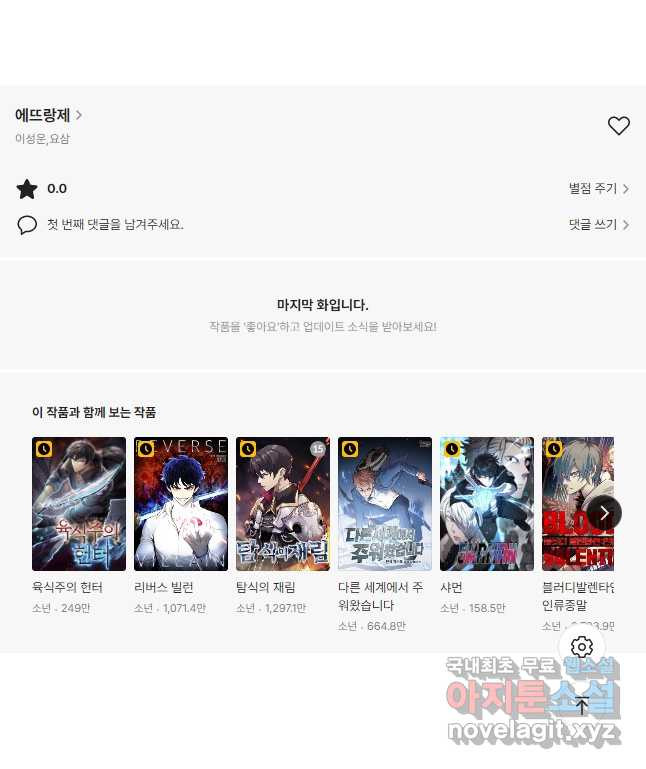Open 탐식의 재림 webtoon
This screenshot has height=769, width=646.
pos(283,504)
